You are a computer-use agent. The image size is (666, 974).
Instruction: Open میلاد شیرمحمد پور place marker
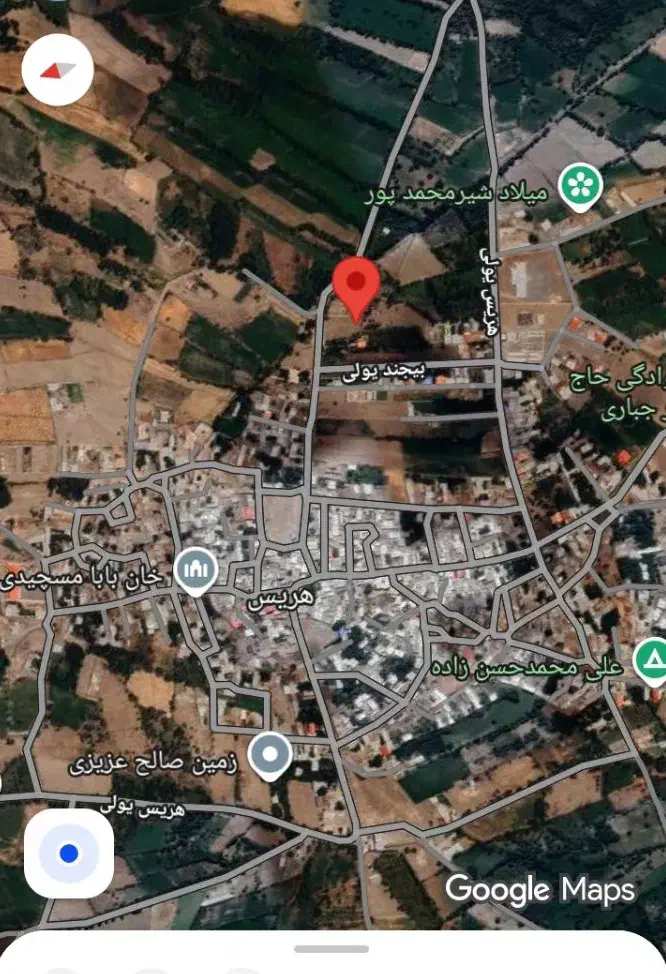577,186
